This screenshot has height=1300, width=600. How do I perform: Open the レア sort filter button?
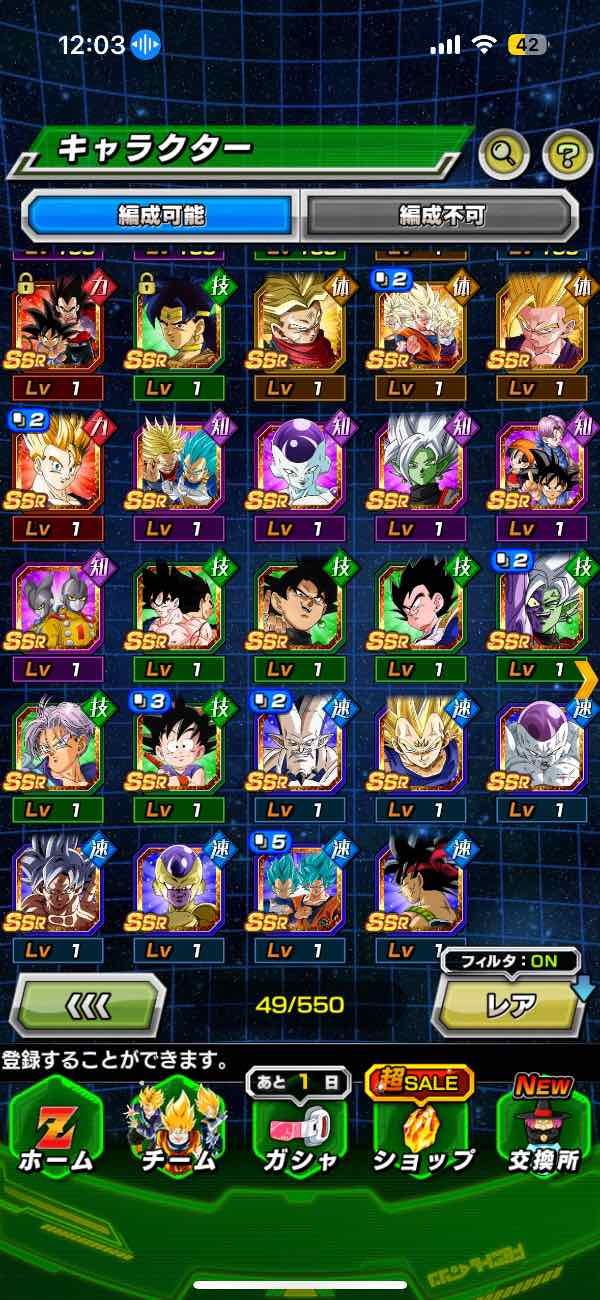[510, 1005]
